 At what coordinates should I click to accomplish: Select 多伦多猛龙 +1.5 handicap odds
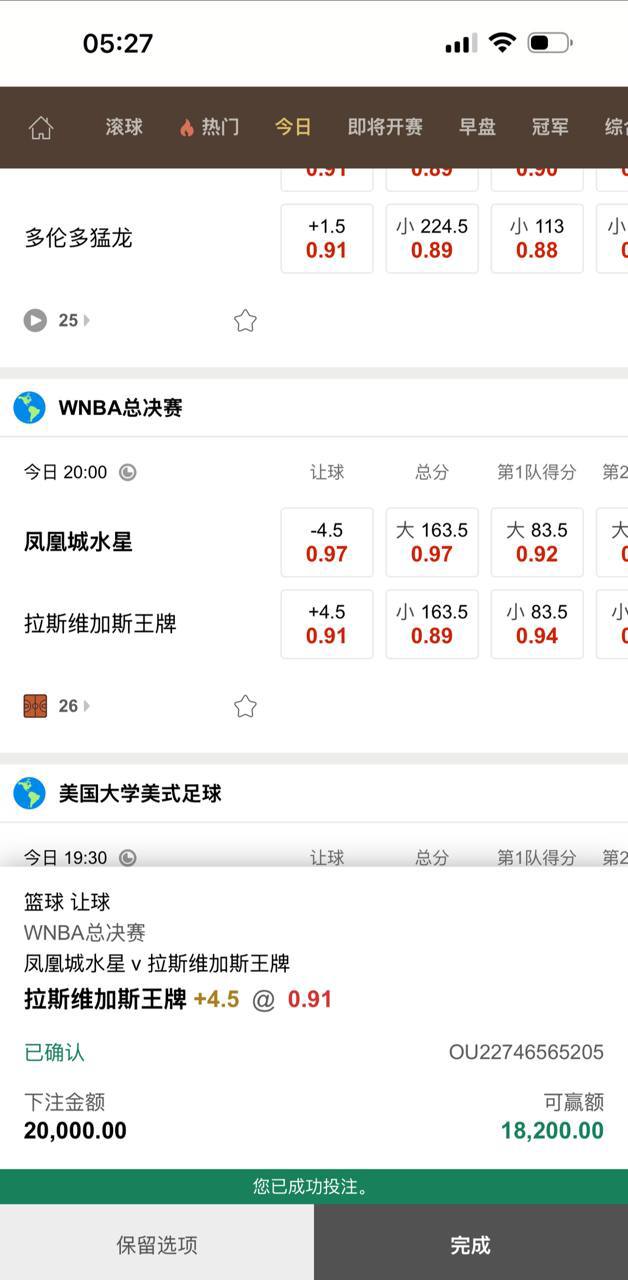[x=326, y=238]
